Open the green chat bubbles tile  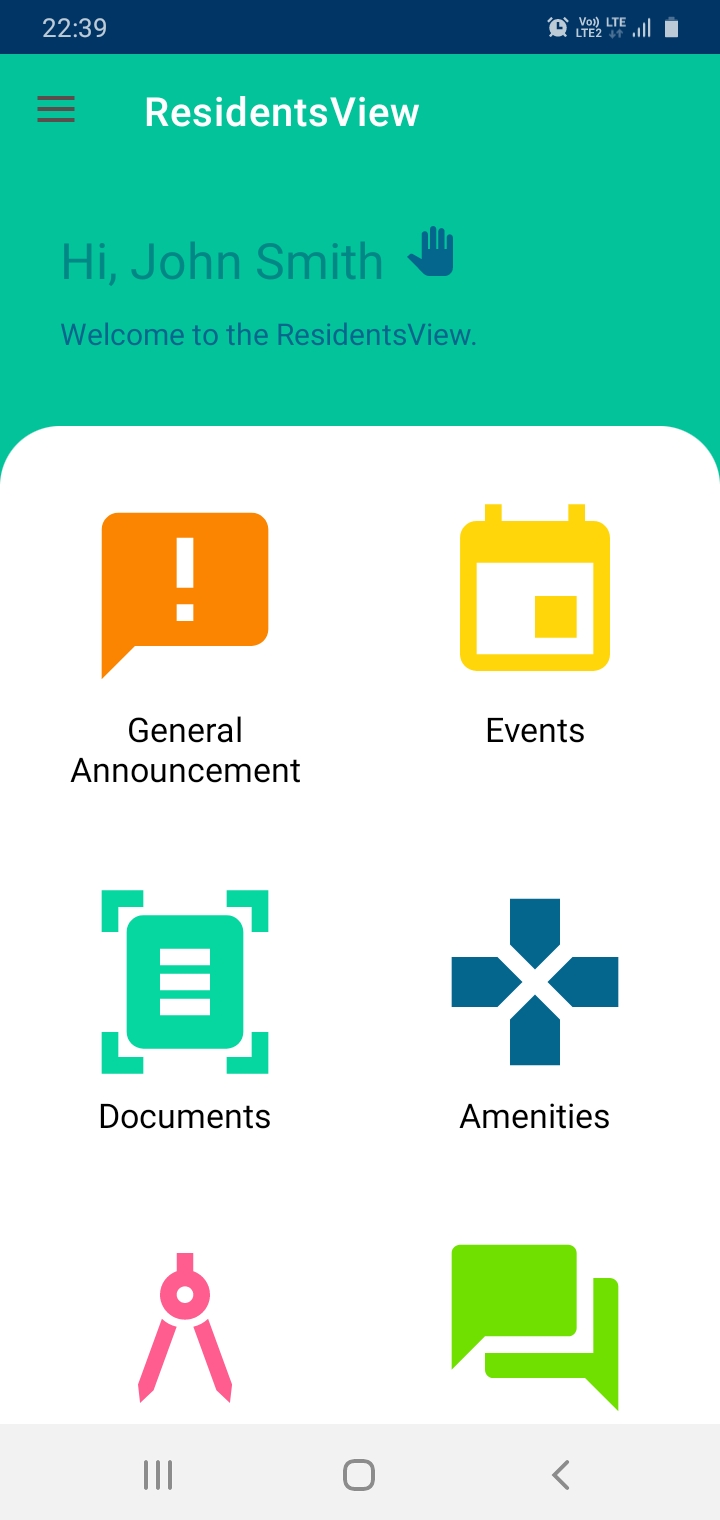[x=535, y=1326]
